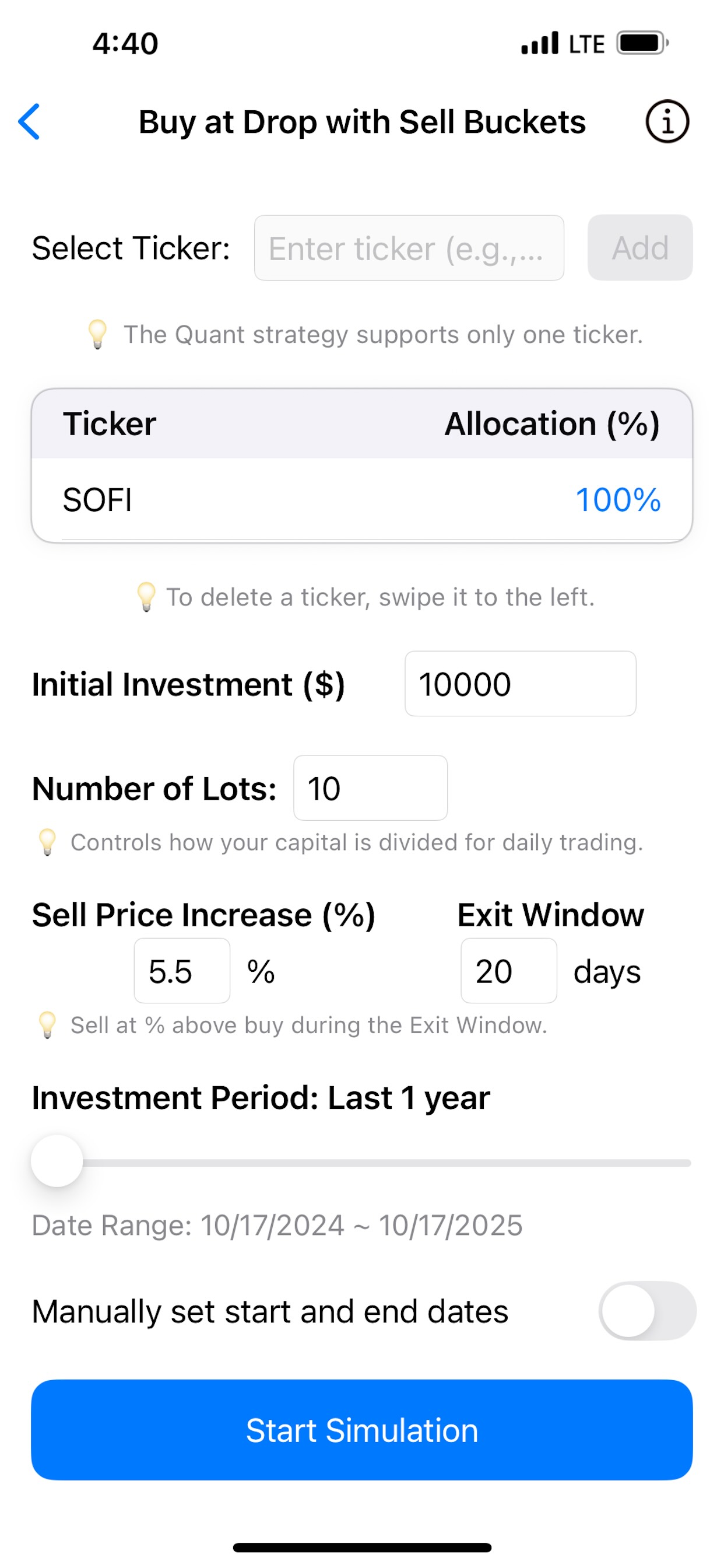The image size is (724, 1568).
Task: Change the Exit Window days value
Action: click(x=509, y=971)
